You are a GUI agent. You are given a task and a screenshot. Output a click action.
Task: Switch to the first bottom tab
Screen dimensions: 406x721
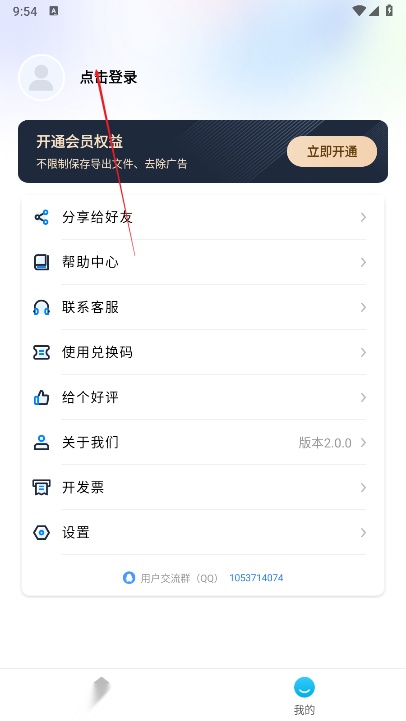pos(101,694)
